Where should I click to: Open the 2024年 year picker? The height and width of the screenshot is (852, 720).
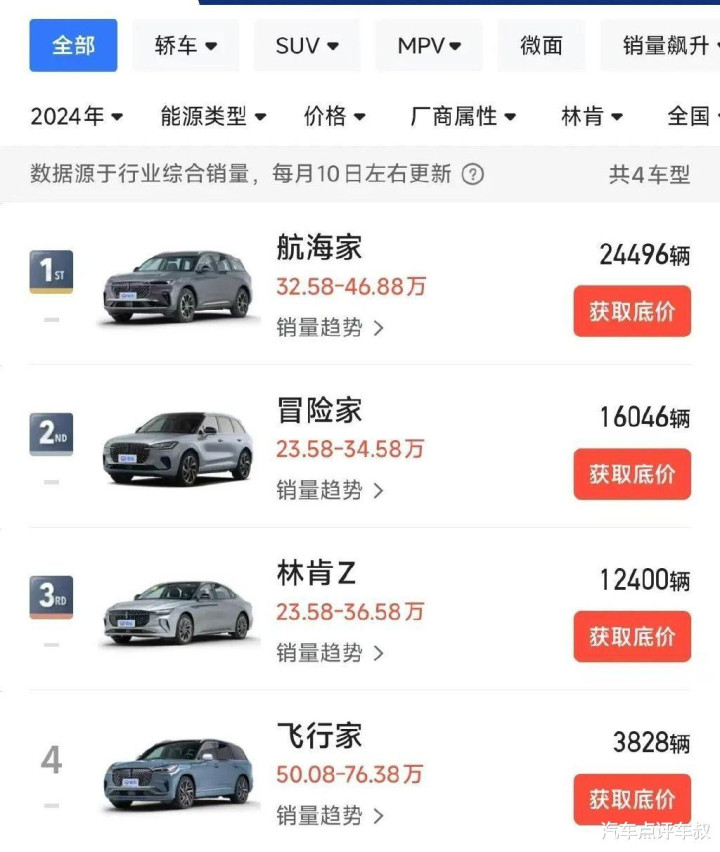[x=77, y=116]
